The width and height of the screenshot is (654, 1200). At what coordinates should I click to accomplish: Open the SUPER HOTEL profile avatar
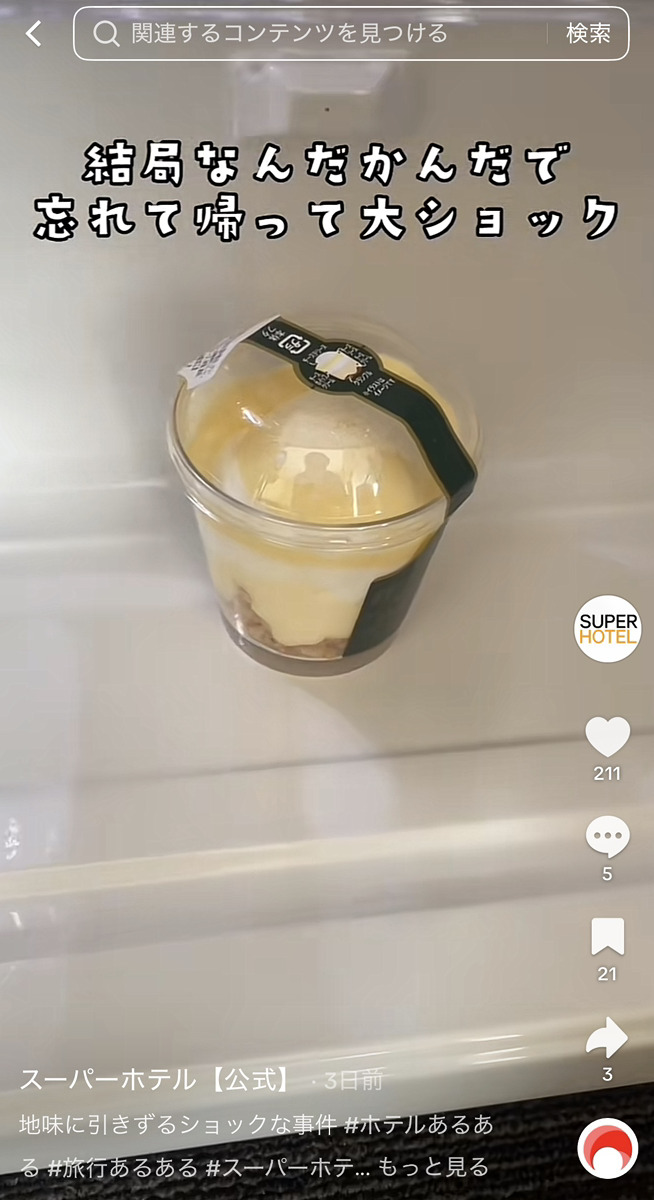click(x=608, y=628)
